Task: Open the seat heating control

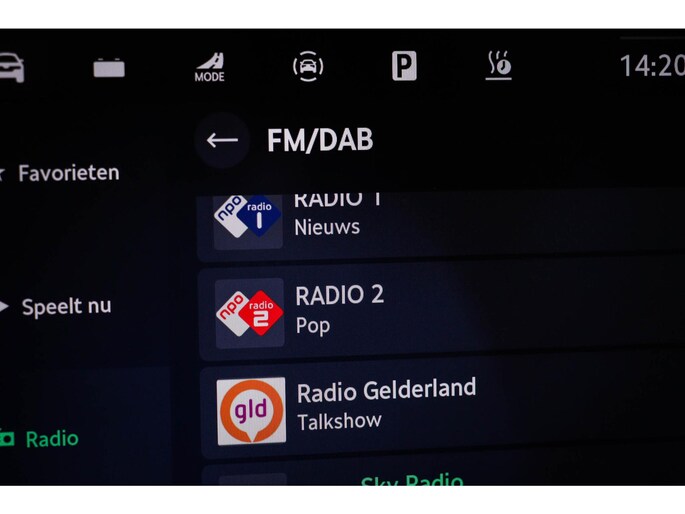Action: pyautogui.click(x=498, y=66)
